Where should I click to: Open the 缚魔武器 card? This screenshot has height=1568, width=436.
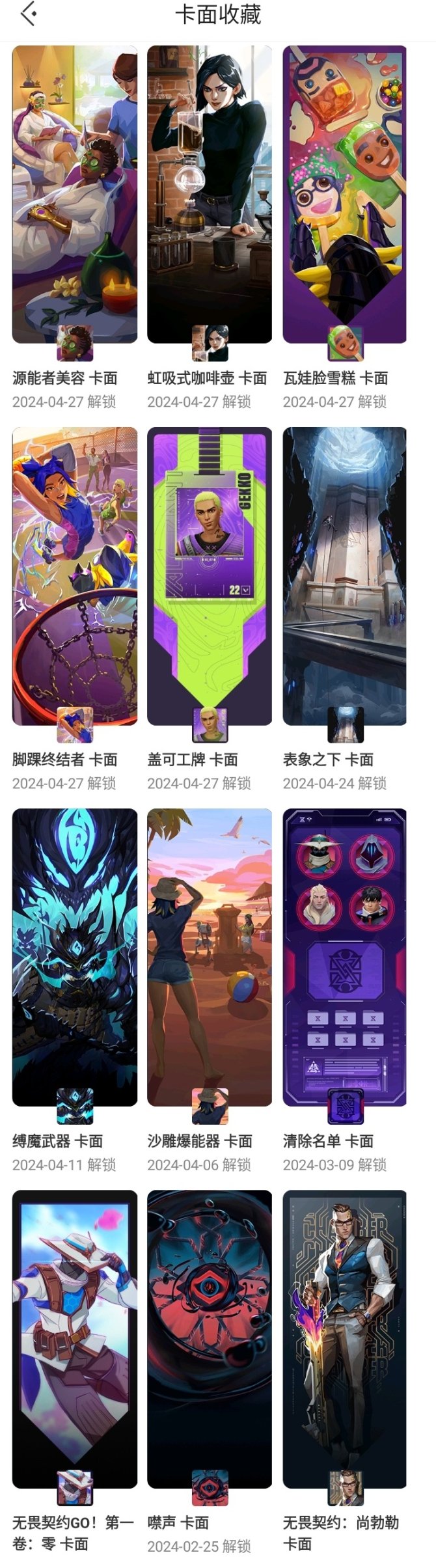pos(75,957)
